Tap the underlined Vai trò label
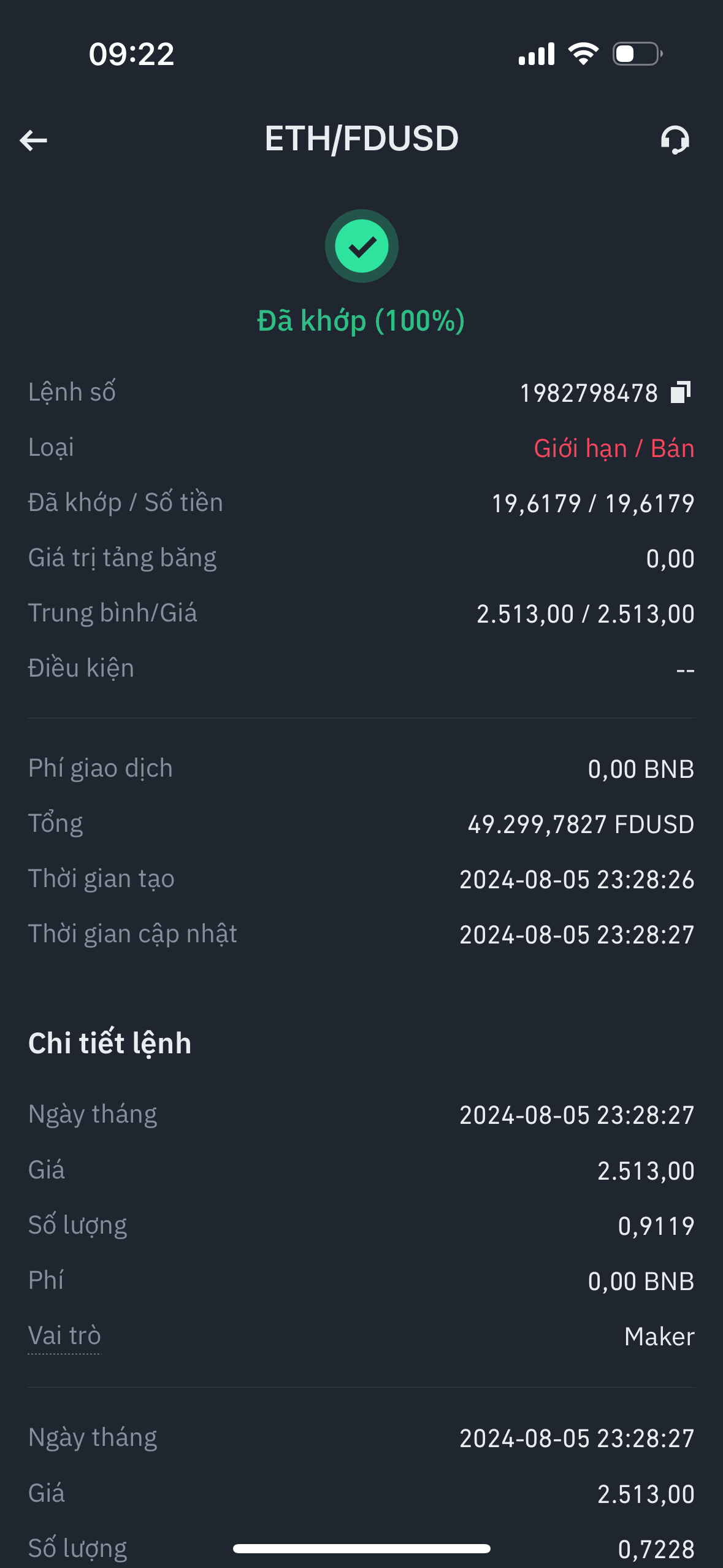 tap(64, 1335)
